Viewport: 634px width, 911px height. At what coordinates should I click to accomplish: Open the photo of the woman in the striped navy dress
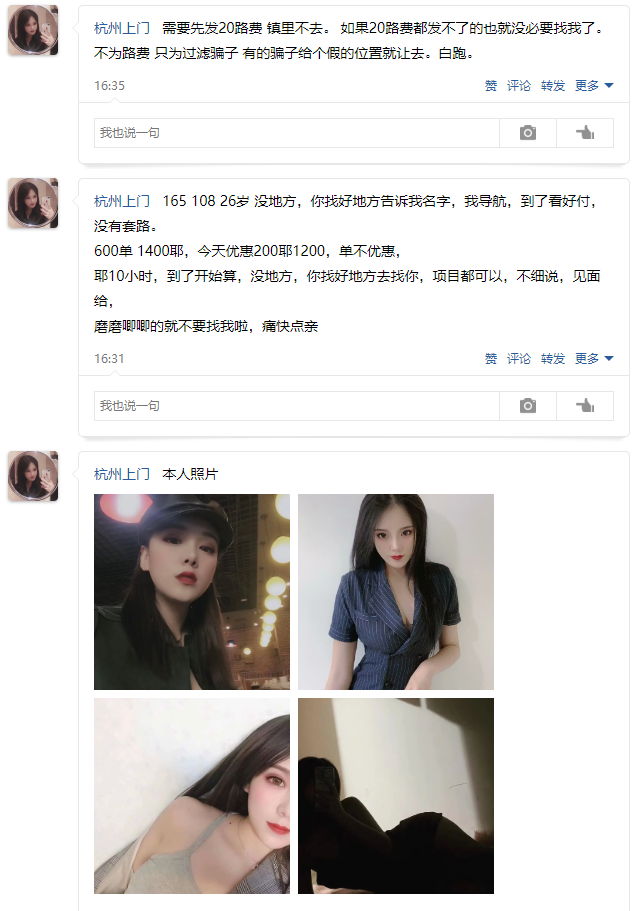point(396,592)
